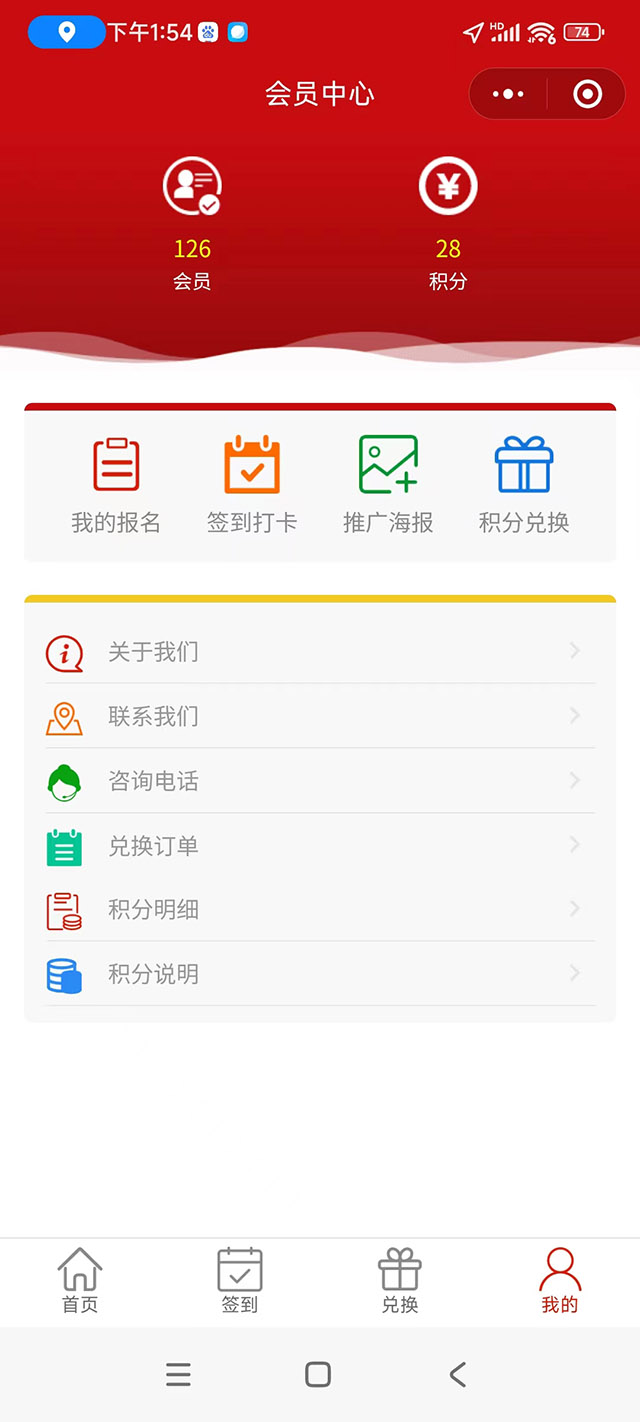
Task: Open 积分兑换 points redemption
Action: 524,485
